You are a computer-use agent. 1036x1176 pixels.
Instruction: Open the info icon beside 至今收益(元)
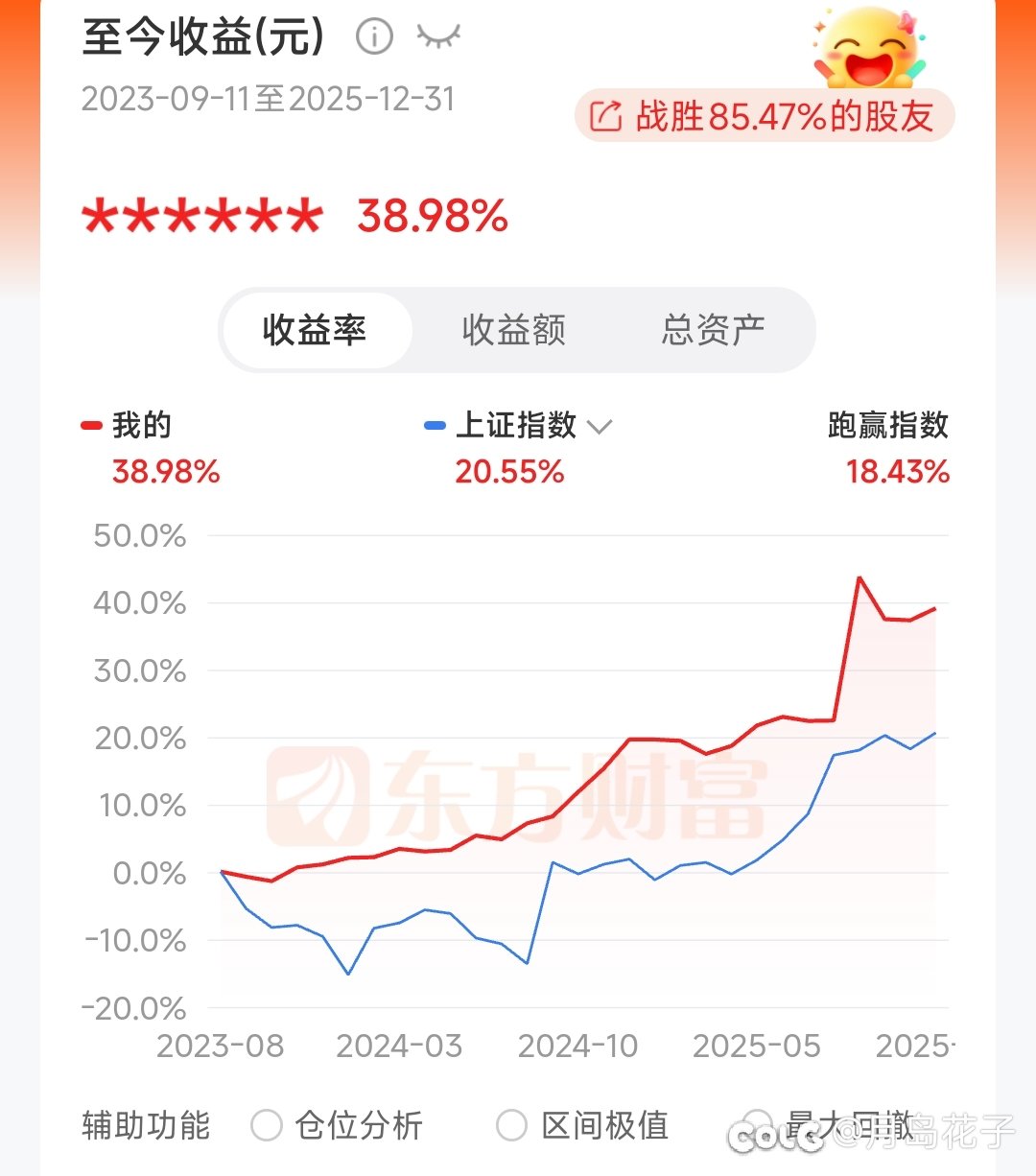pyautogui.click(x=373, y=36)
